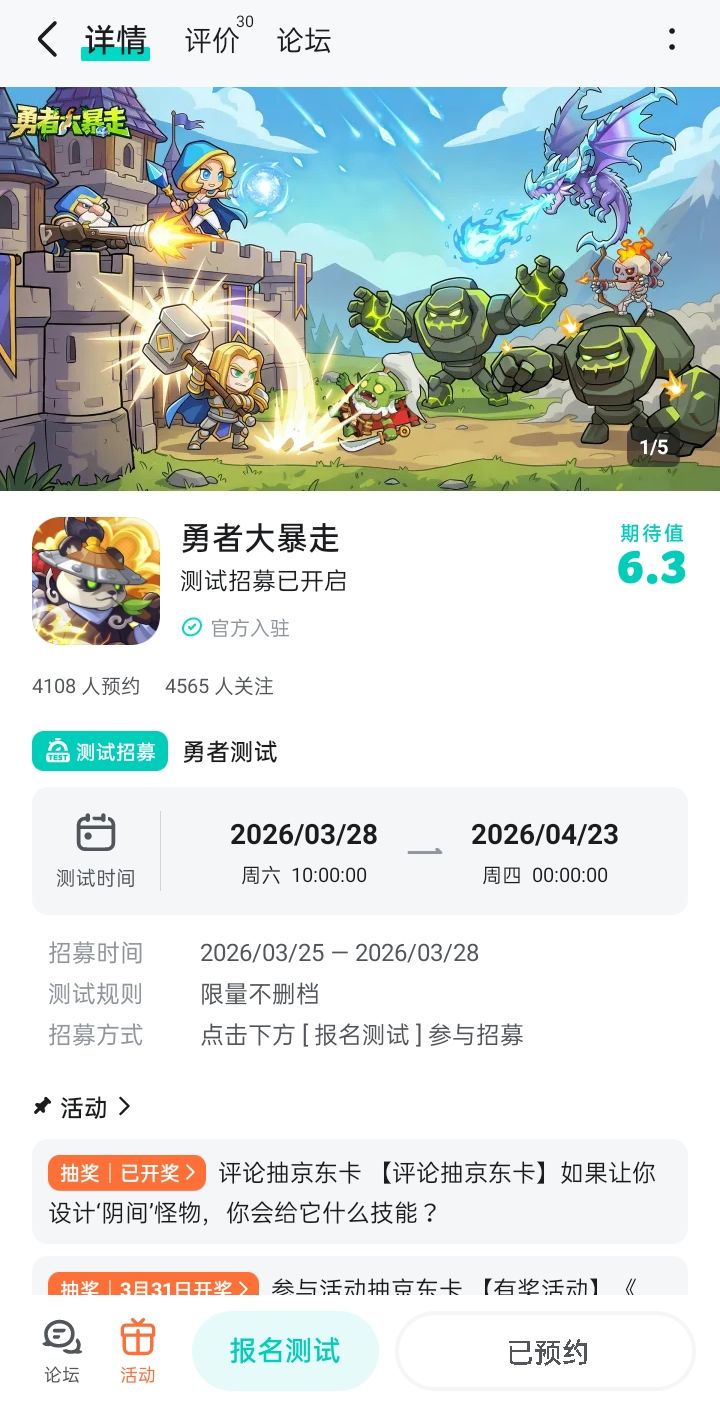Open the 勇者大暴走 game avatar
Screen dimensions: 720x1406
click(95, 580)
